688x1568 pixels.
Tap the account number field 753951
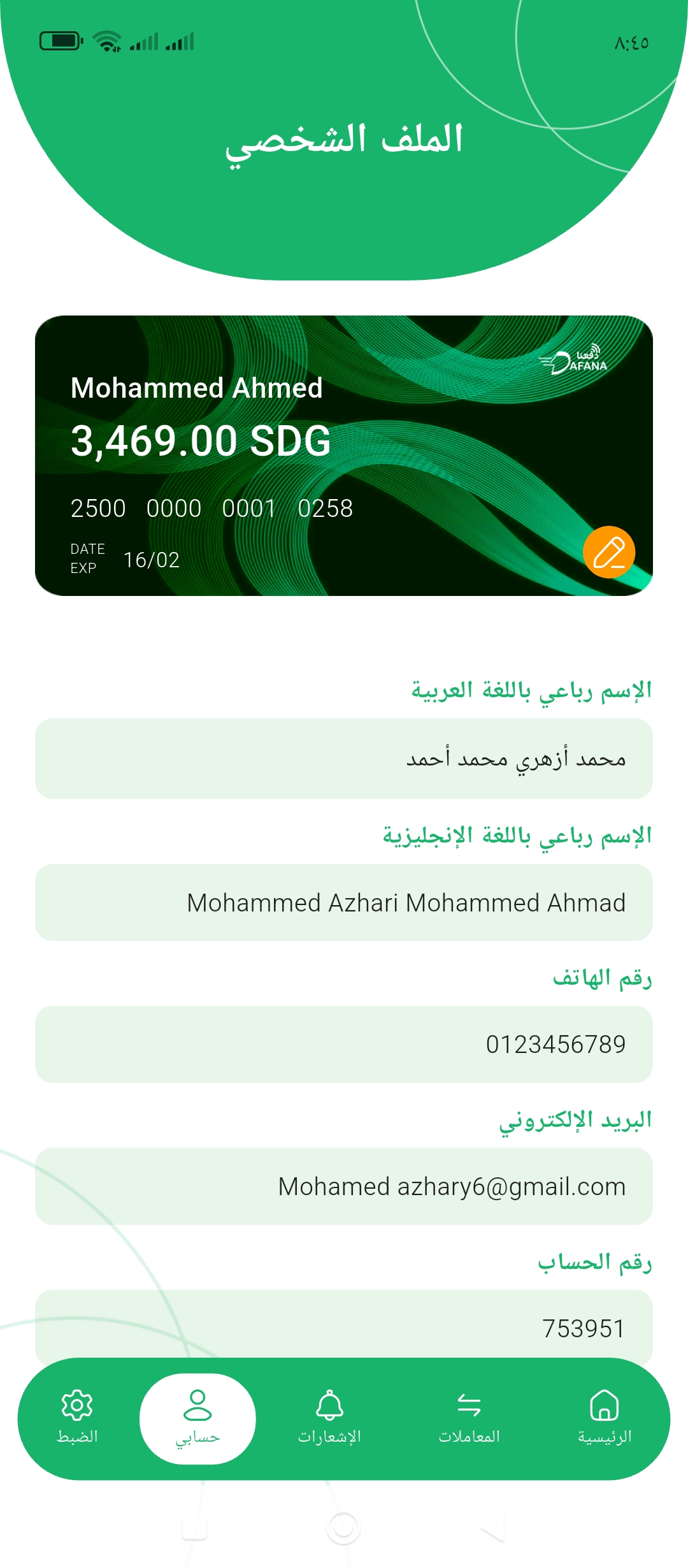point(344,1326)
